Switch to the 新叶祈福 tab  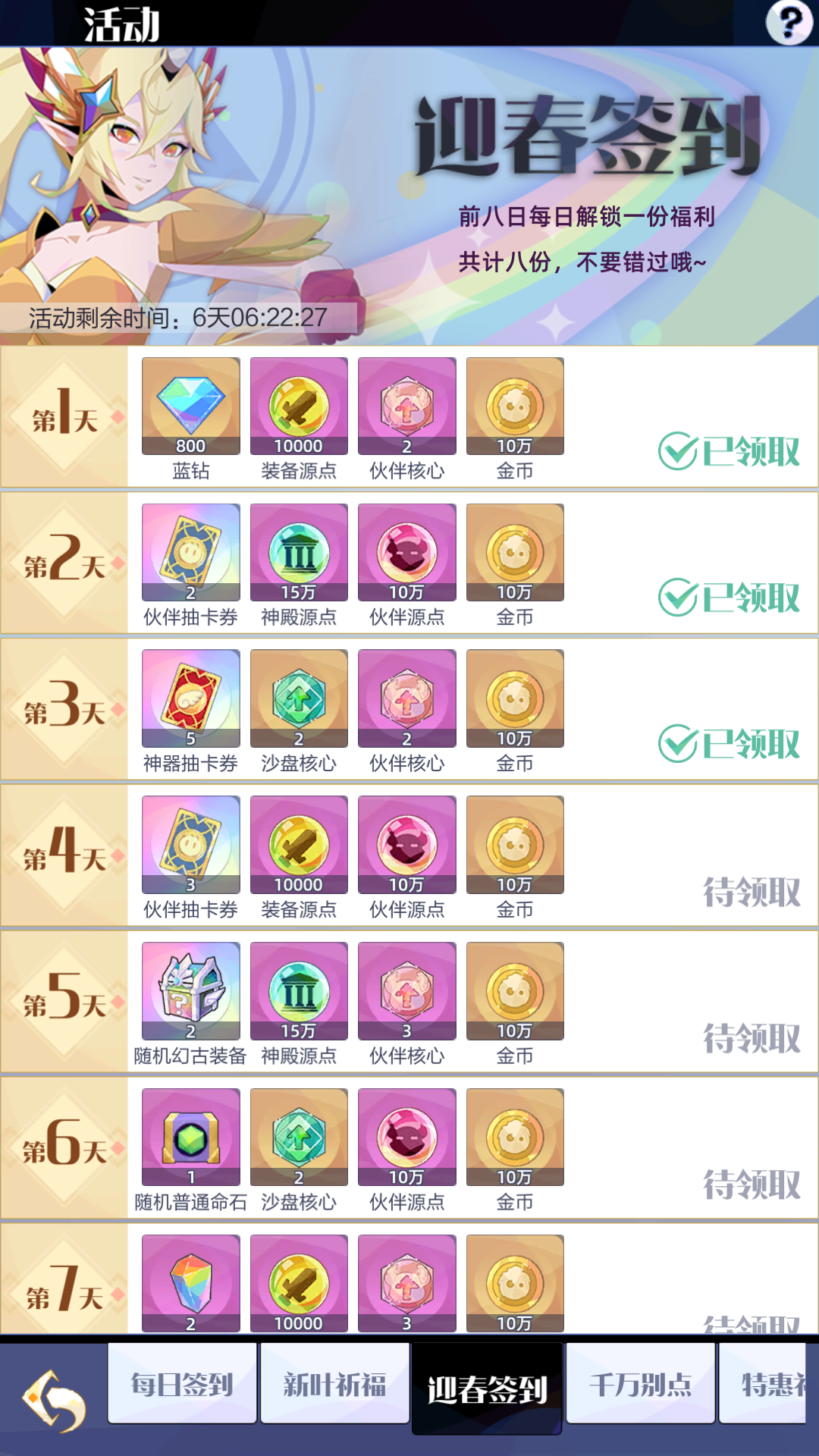334,1384
